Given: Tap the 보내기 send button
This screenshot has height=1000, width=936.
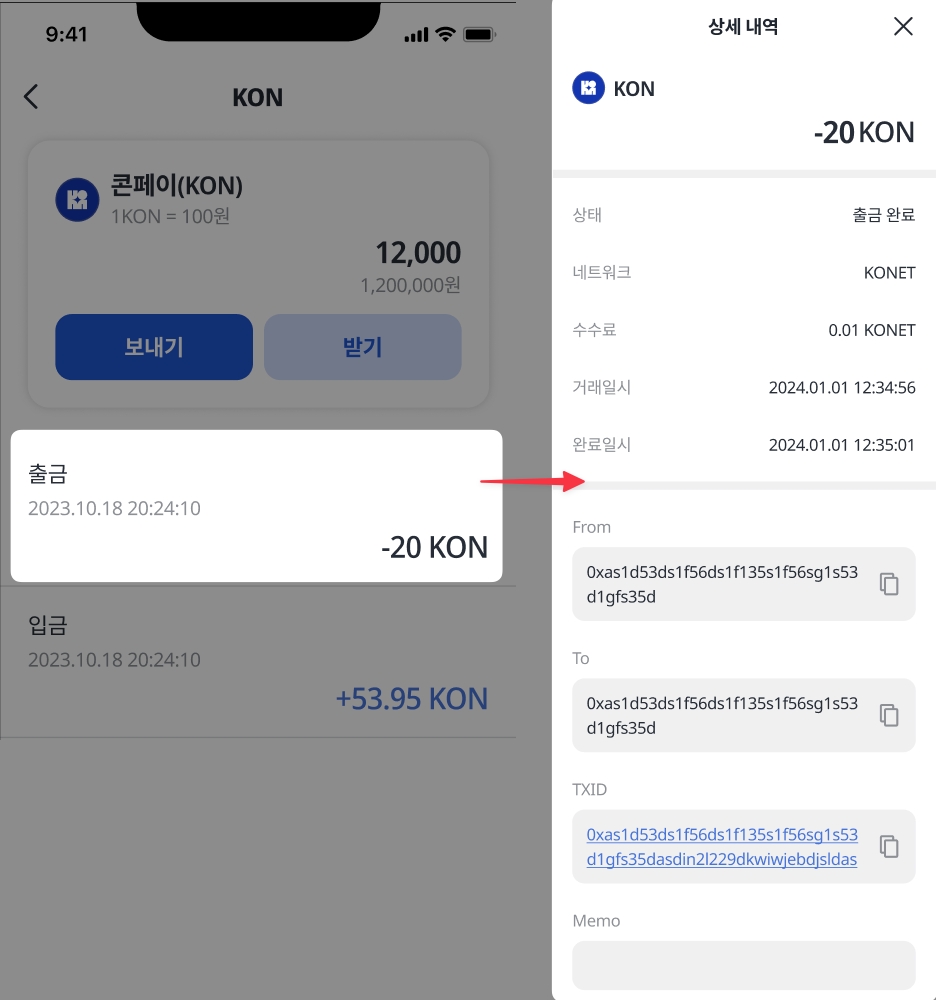Looking at the screenshot, I should click(x=154, y=347).
